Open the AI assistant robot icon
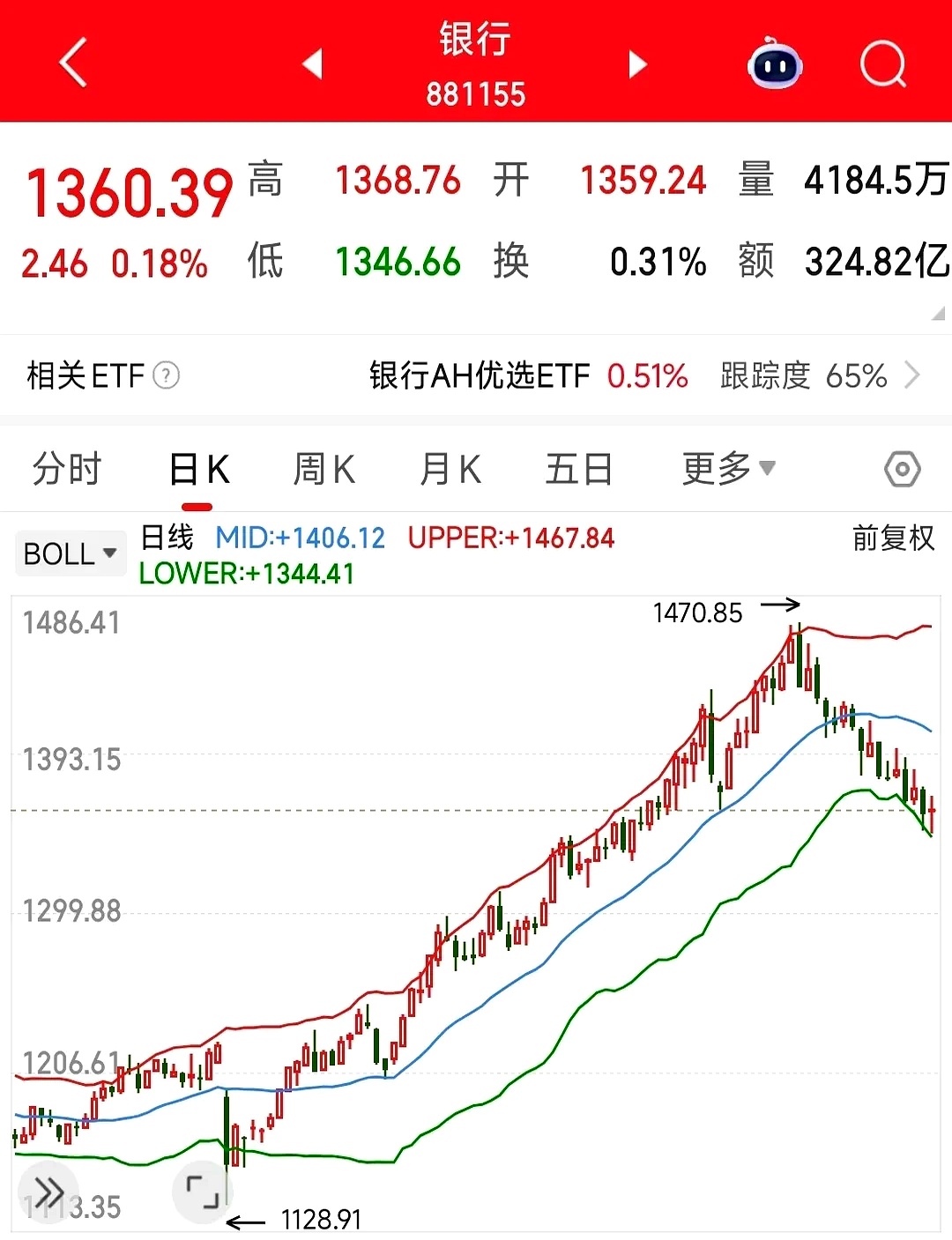Image resolution: width=952 pixels, height=1240 pixels. click(x=774, y=63)
